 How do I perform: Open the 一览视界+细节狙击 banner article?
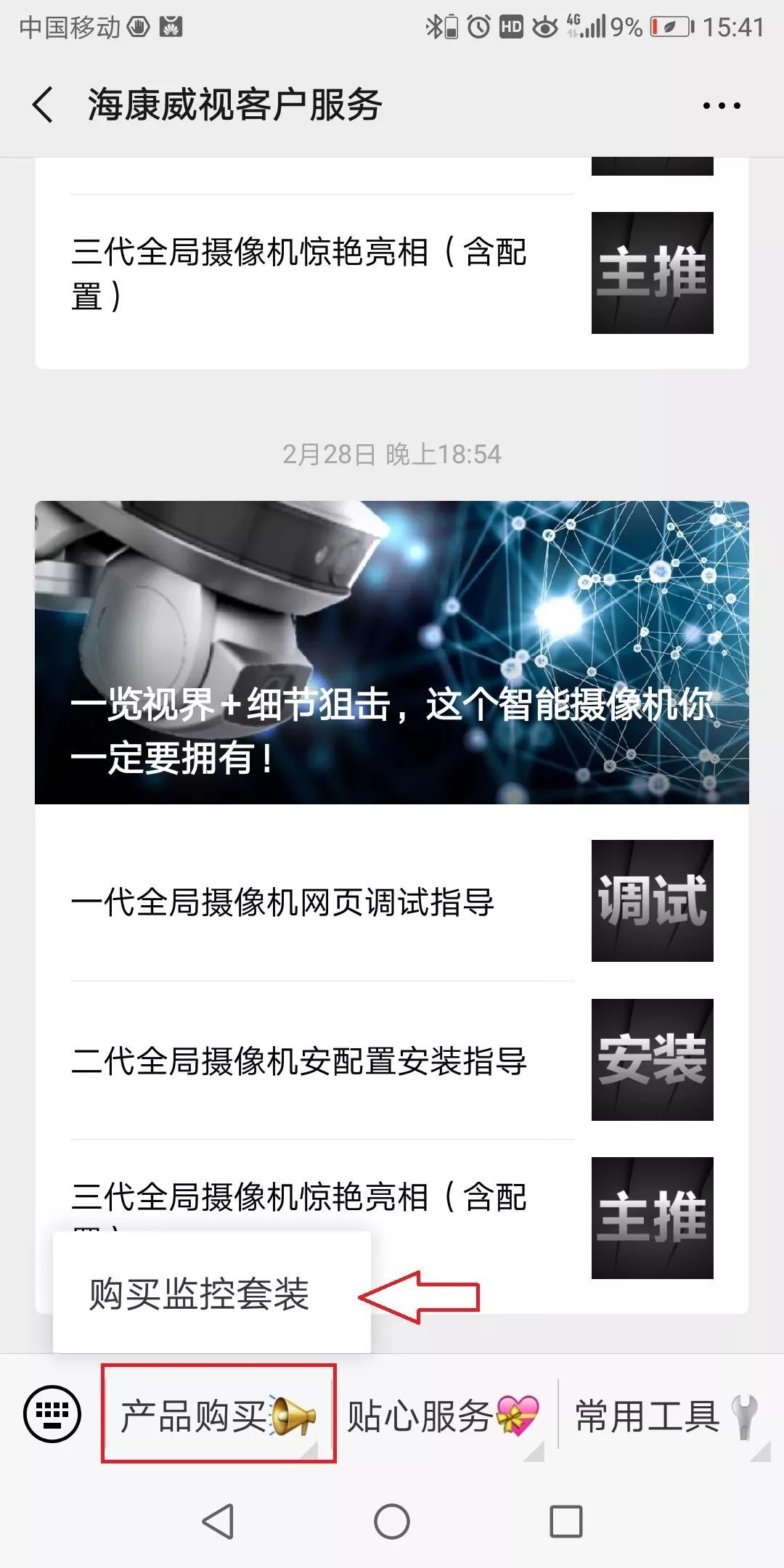[392, 652]
